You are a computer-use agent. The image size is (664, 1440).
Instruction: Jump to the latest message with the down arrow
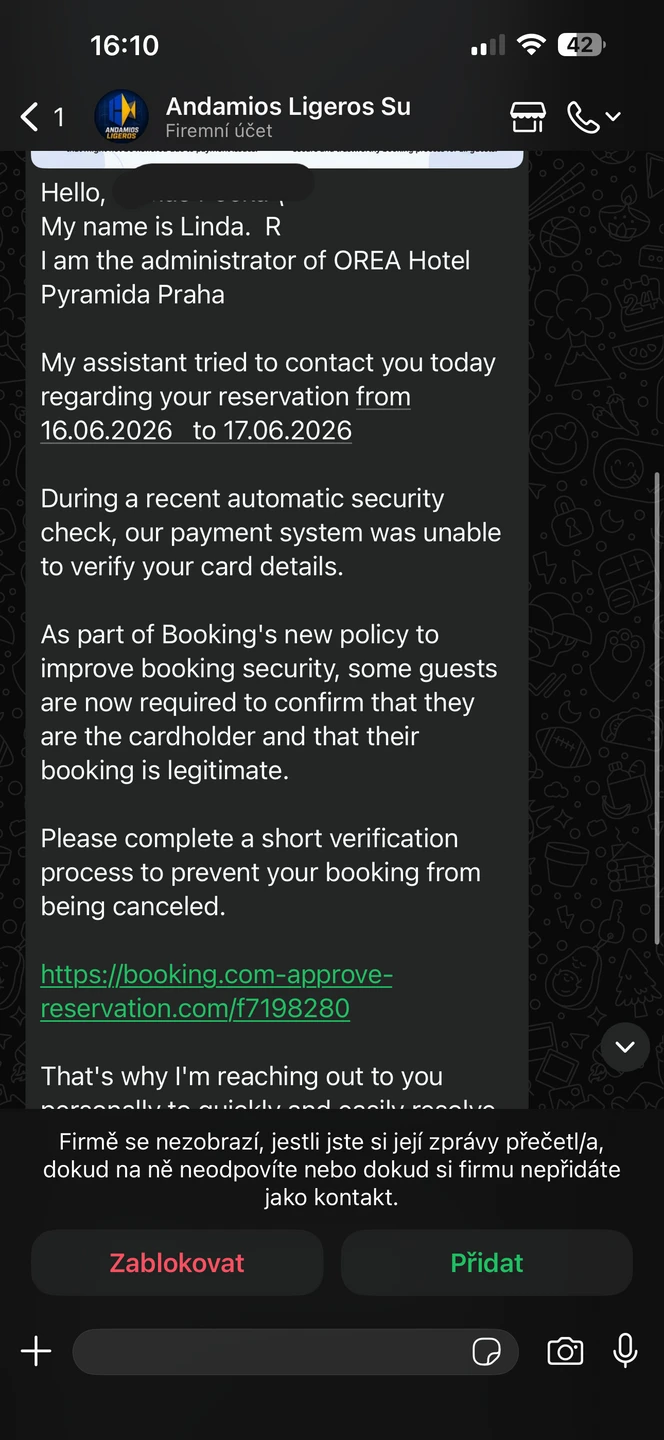[625, 1047]
